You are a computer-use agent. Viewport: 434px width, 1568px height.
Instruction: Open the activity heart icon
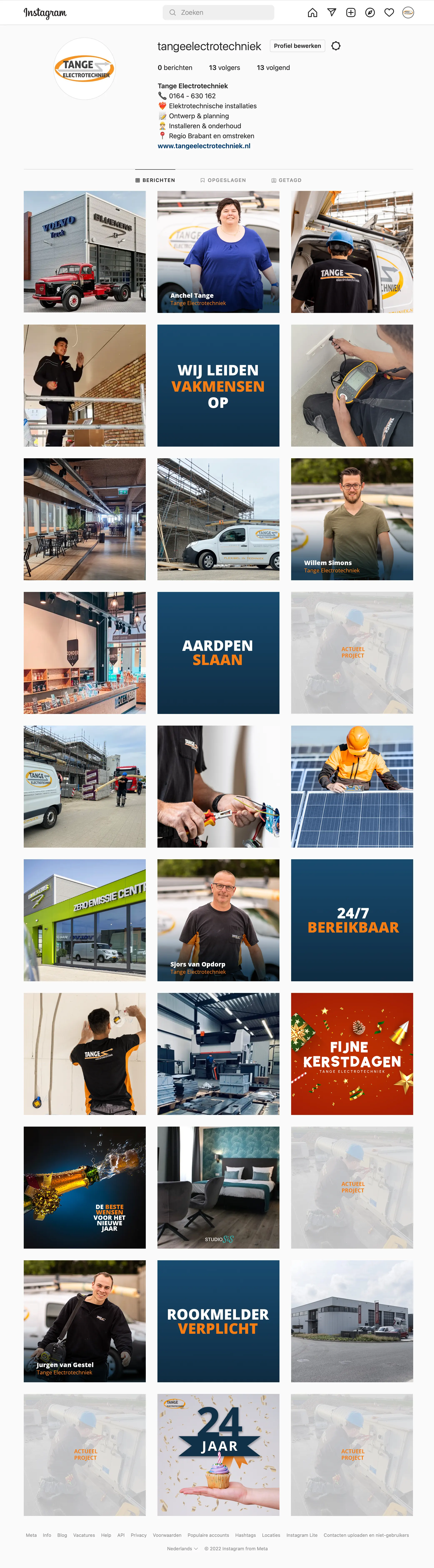(x=389, y=12)
